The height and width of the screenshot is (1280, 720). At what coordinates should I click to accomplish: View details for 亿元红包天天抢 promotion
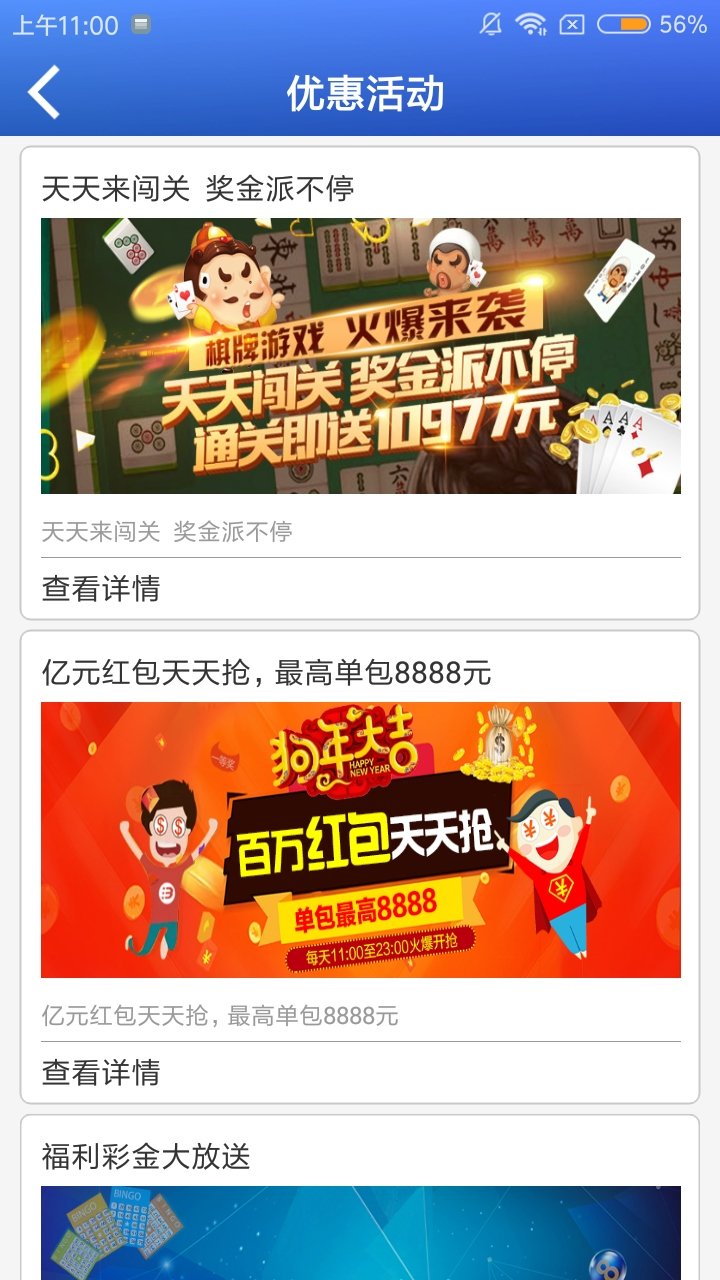pyautogui.click(x=101, y=1072)
